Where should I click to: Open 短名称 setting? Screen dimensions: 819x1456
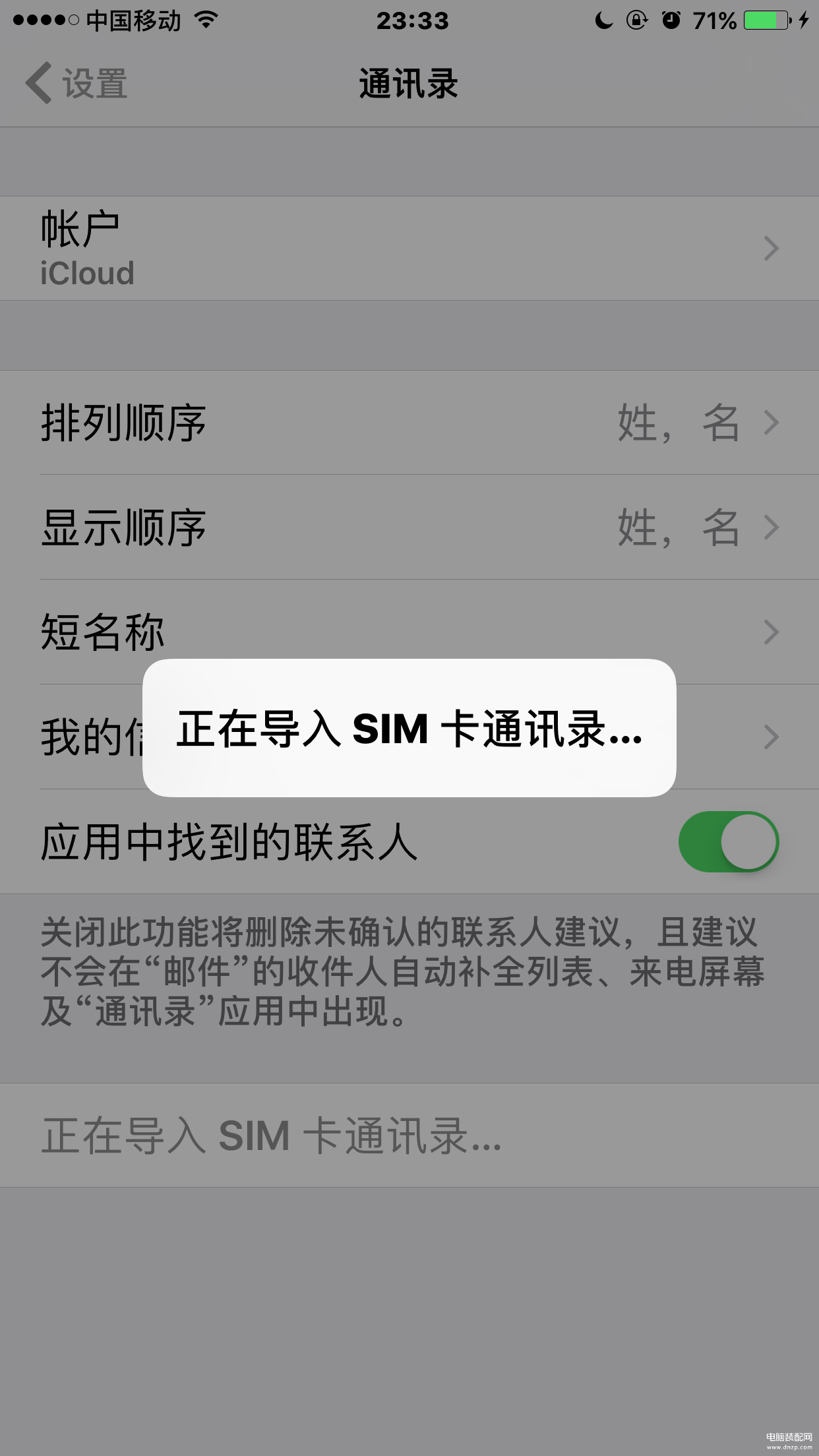(409, 632)
